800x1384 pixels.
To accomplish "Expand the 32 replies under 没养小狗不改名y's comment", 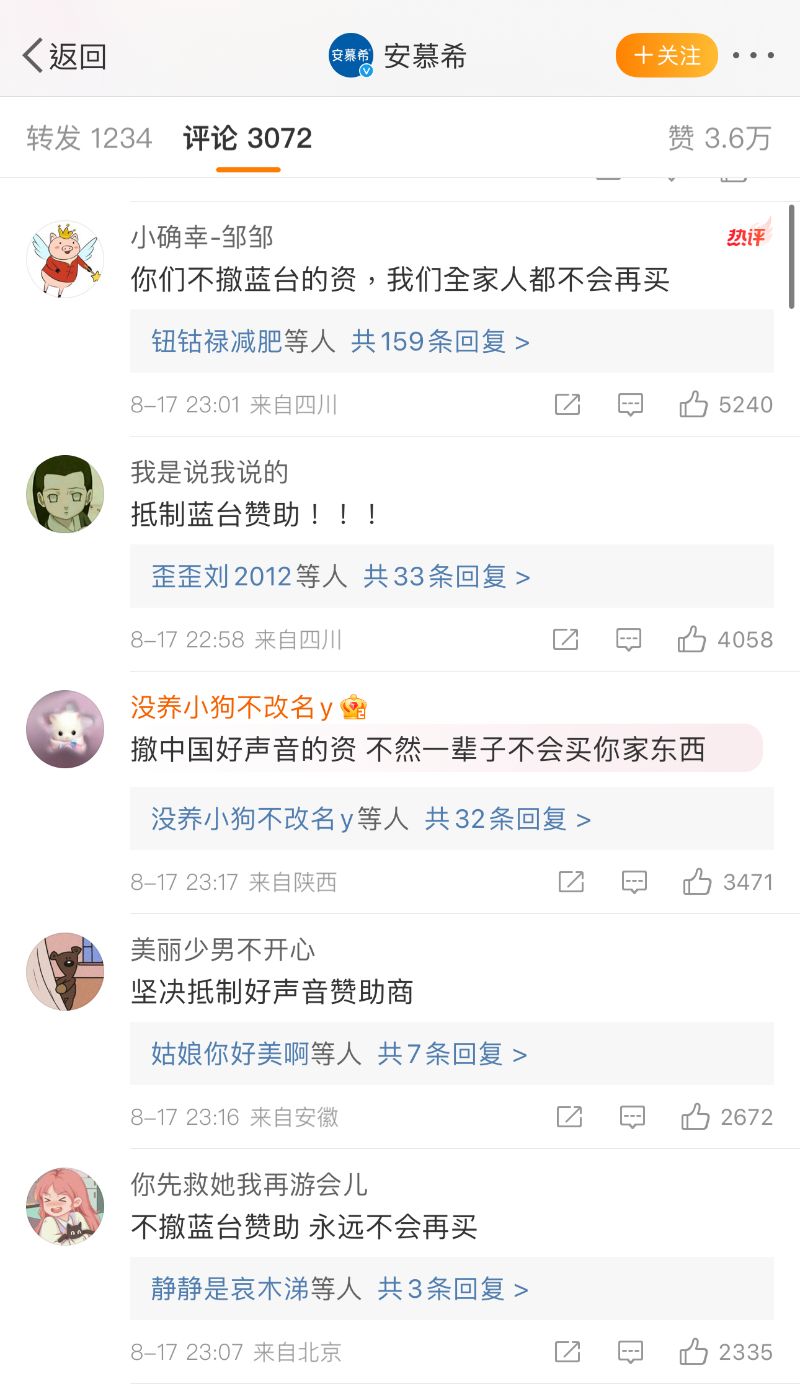I will coord(507,819).
